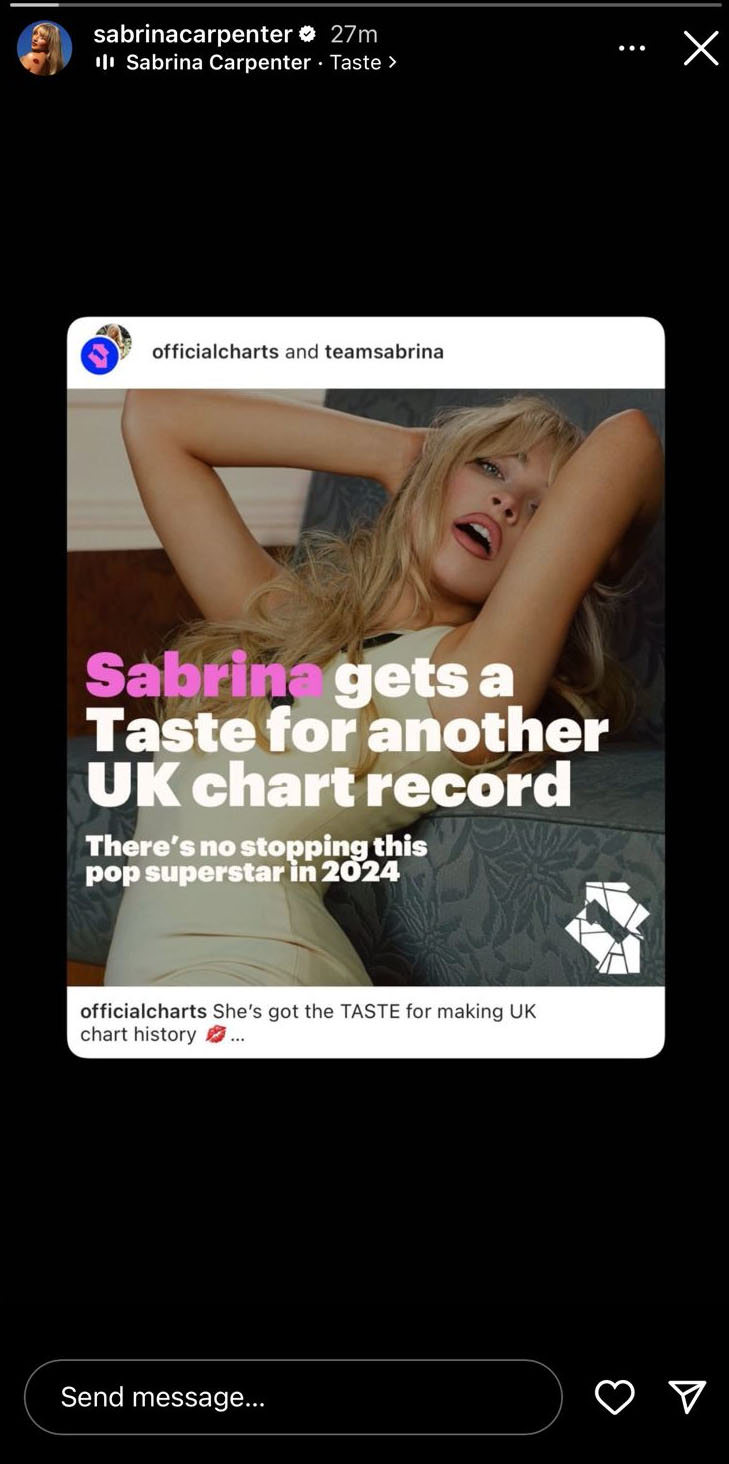Screen dimensions: 729x1464
Task: Like this story with the heart
Action: [x=614, y=1397]
